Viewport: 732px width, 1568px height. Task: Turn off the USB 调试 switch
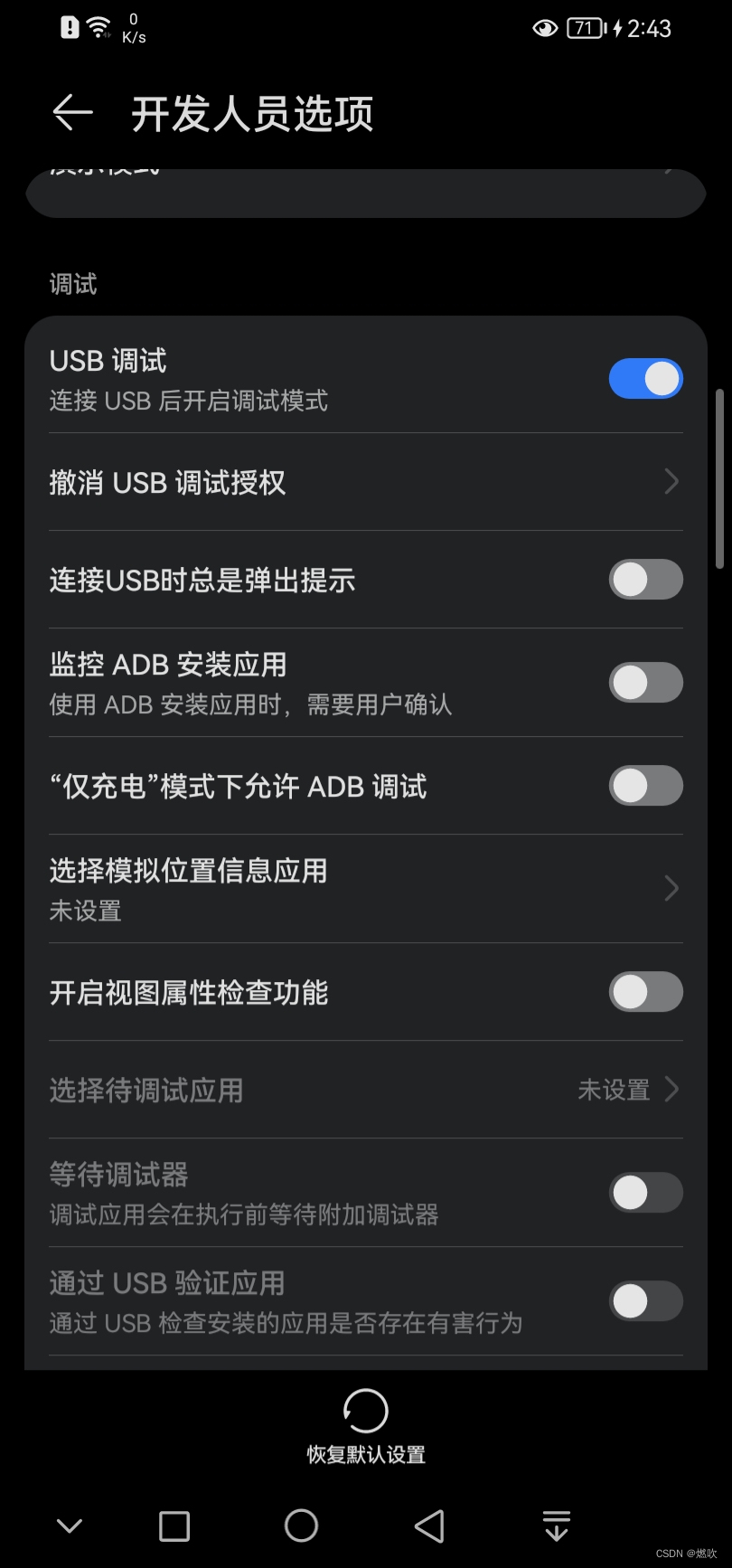click(x=645, y=378)
